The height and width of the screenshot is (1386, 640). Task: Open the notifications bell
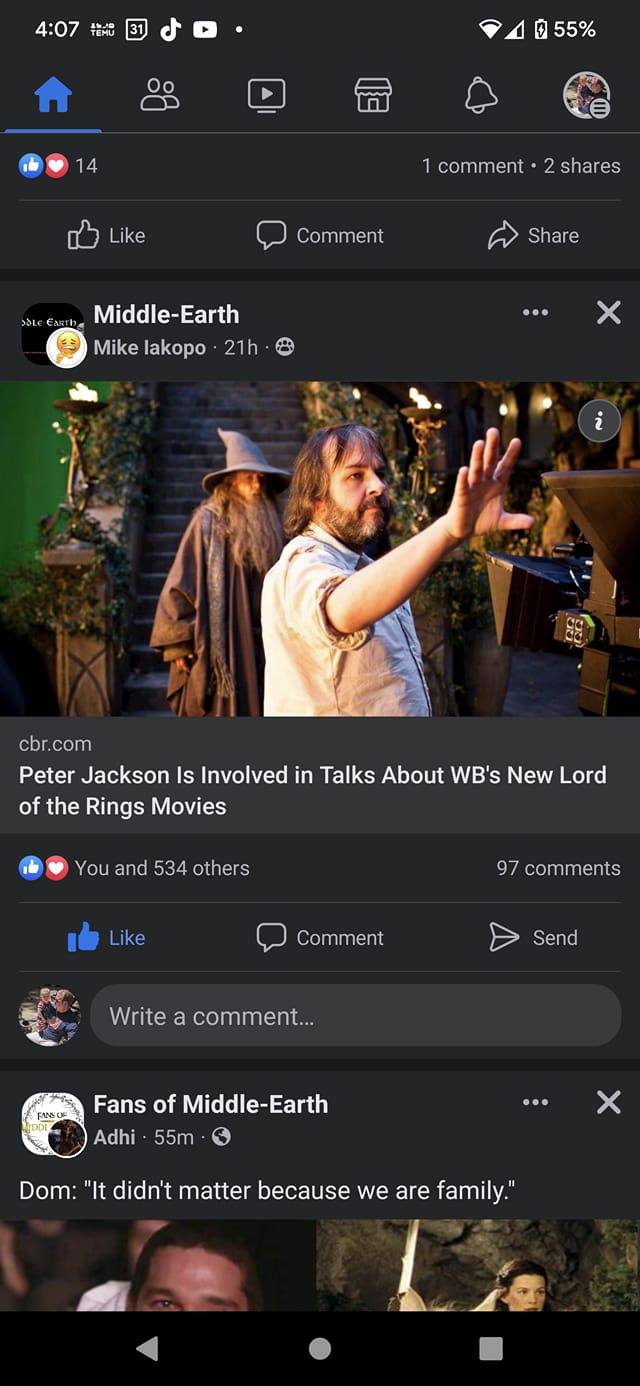pos(480,95)
